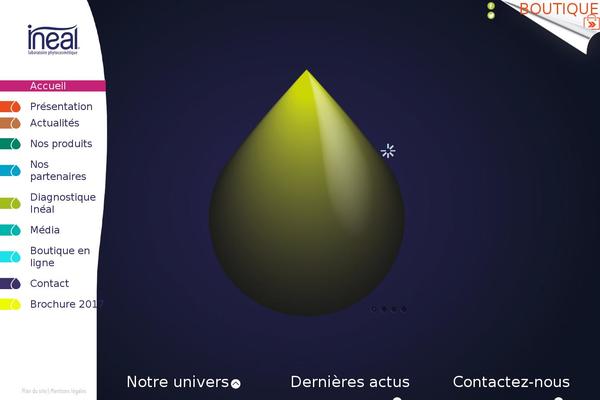Open the Média section

45,230
